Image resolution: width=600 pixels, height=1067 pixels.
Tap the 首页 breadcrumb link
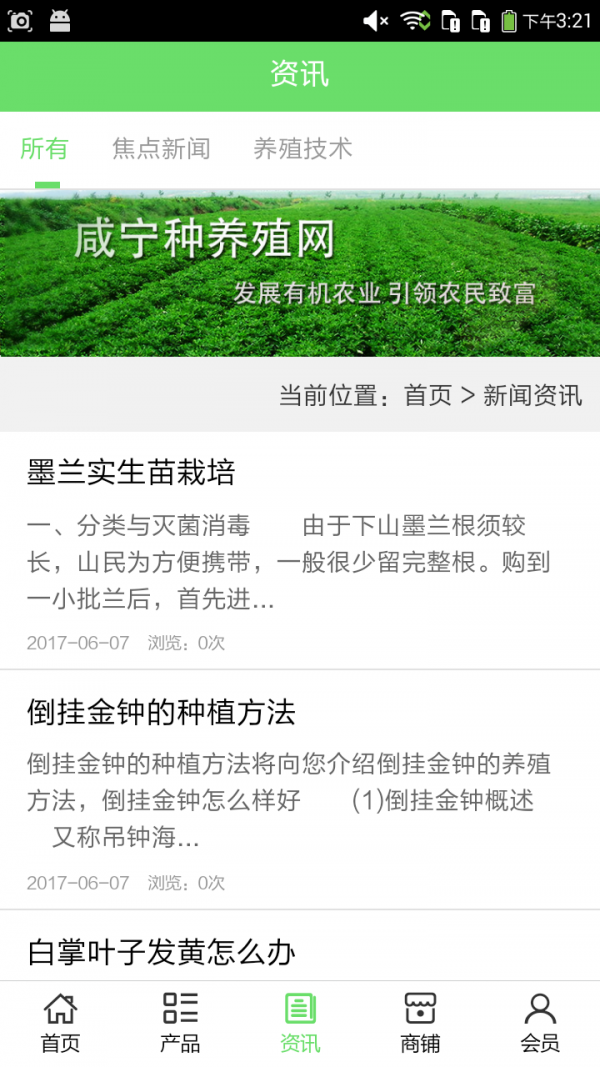[428, 395]
